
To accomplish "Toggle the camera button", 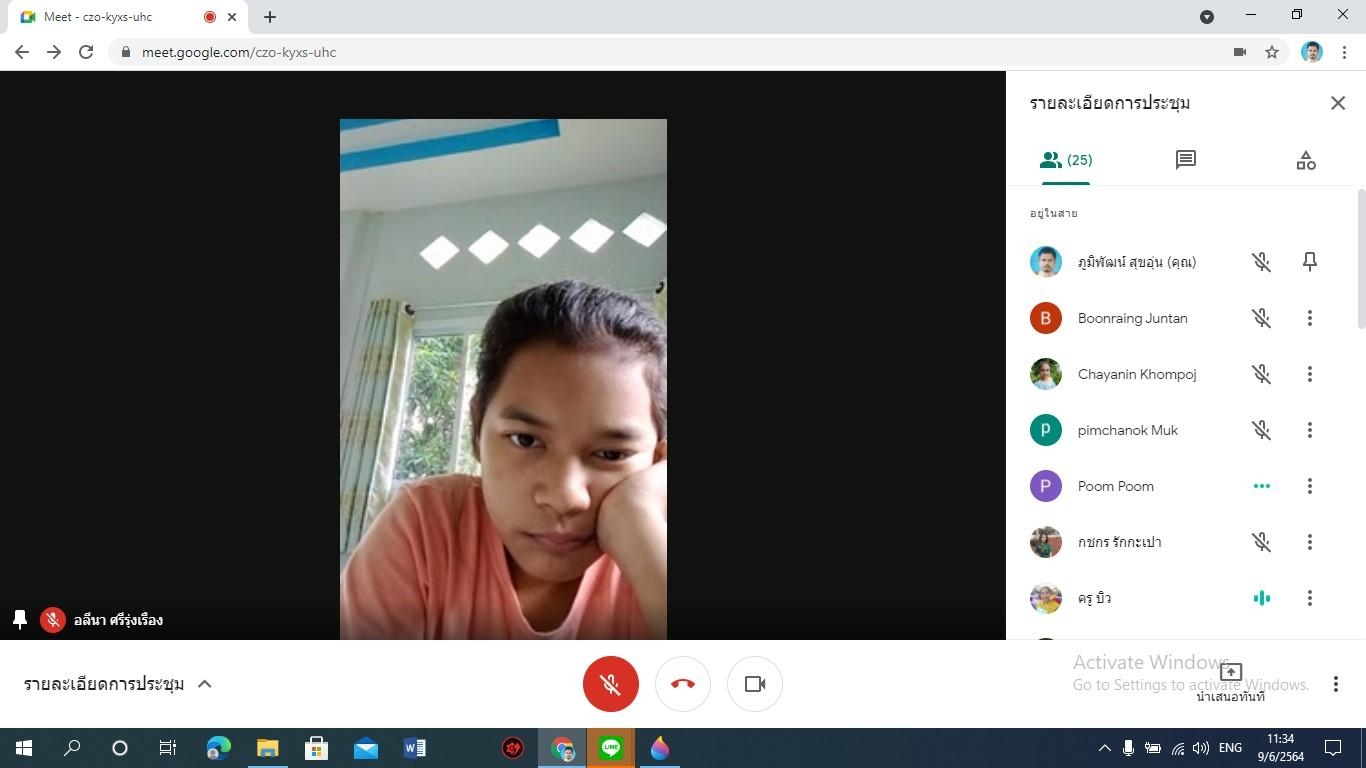I will pos(754,684).
